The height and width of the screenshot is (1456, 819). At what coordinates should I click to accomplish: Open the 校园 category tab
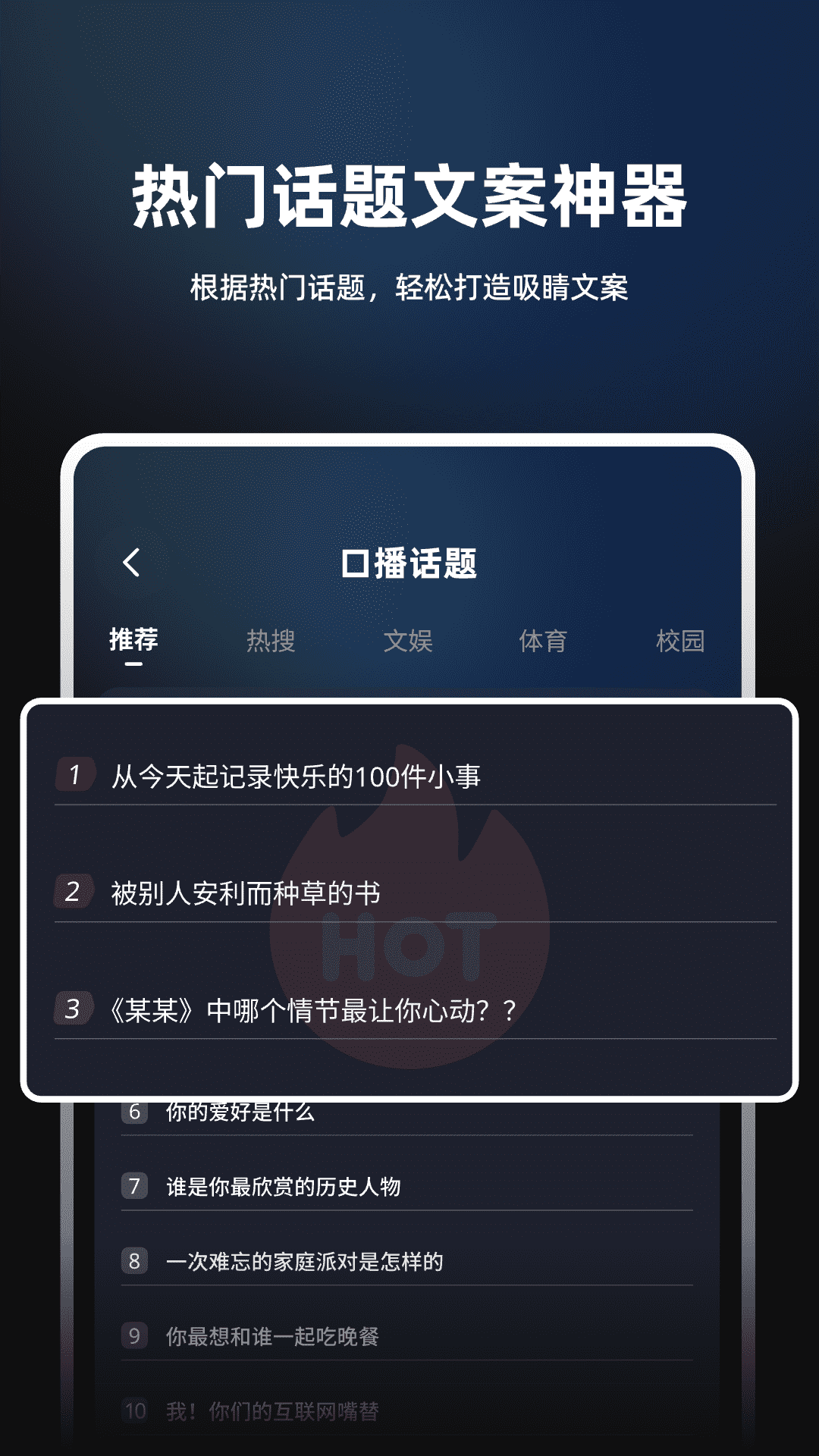click(x=682, y=641)
